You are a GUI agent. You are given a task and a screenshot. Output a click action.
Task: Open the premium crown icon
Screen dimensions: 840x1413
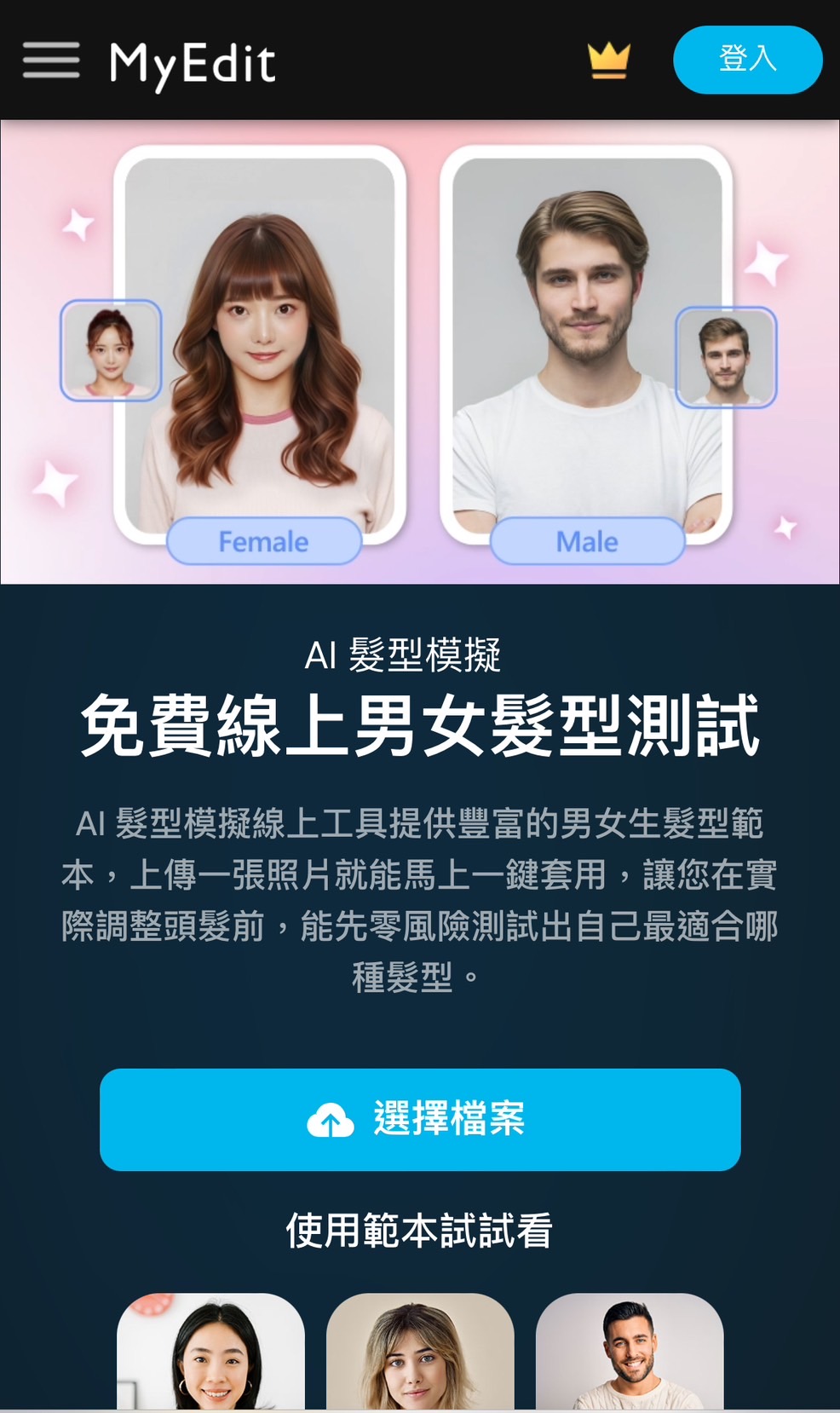pos(608,61)
